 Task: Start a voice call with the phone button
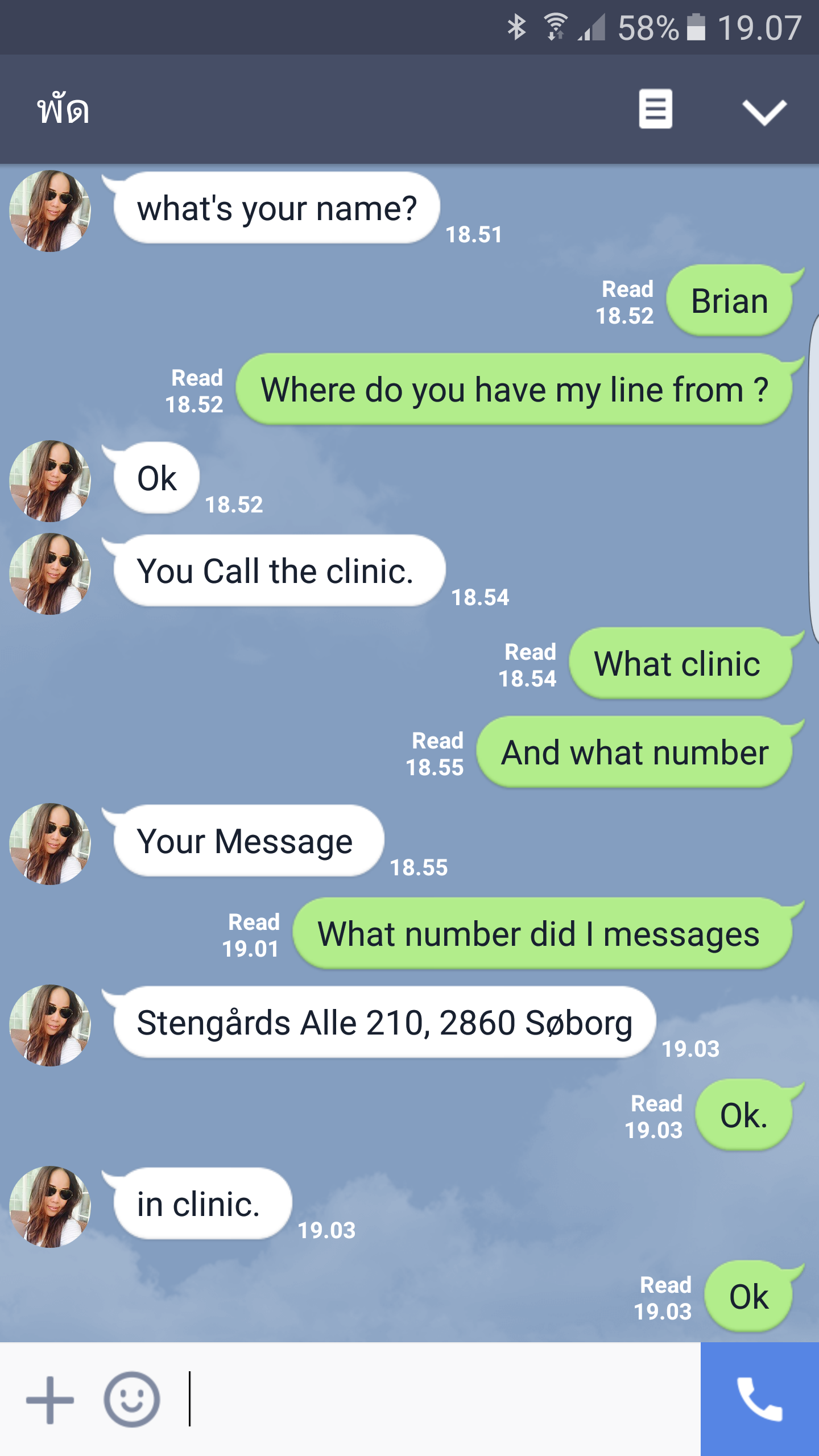[759, 1400]
